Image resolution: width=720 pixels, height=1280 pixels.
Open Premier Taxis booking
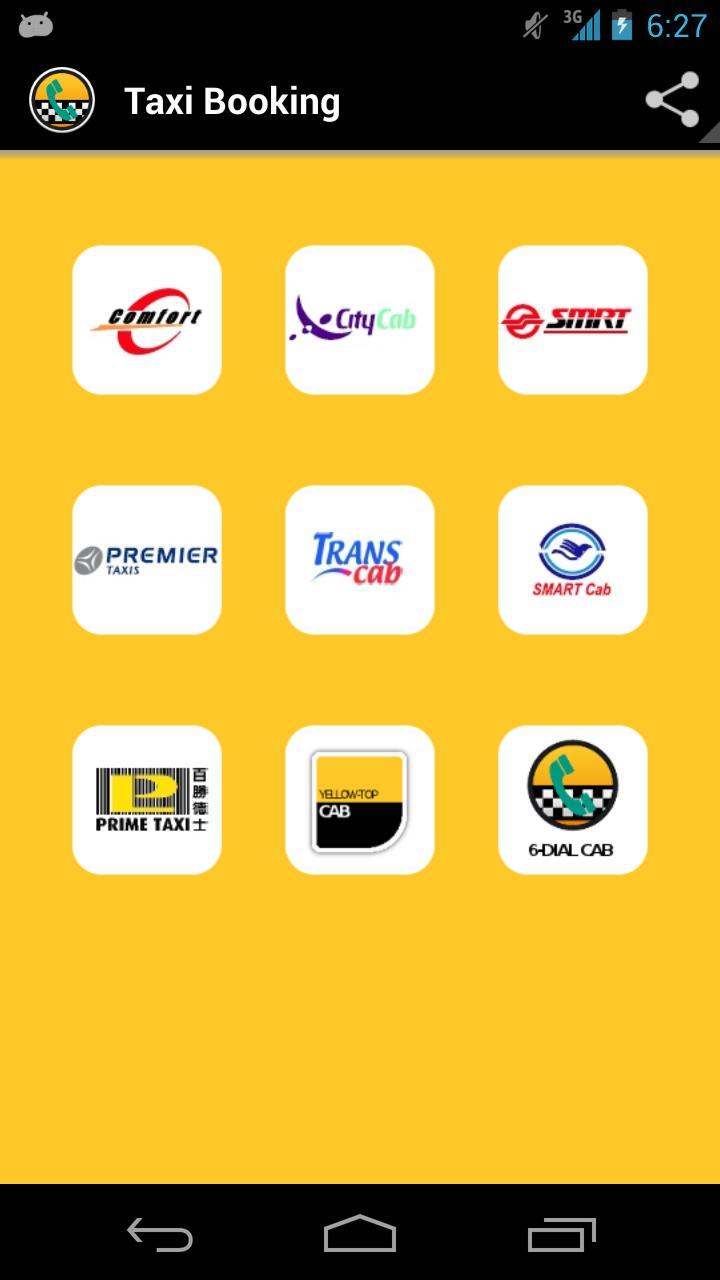[x=146, y=559]
